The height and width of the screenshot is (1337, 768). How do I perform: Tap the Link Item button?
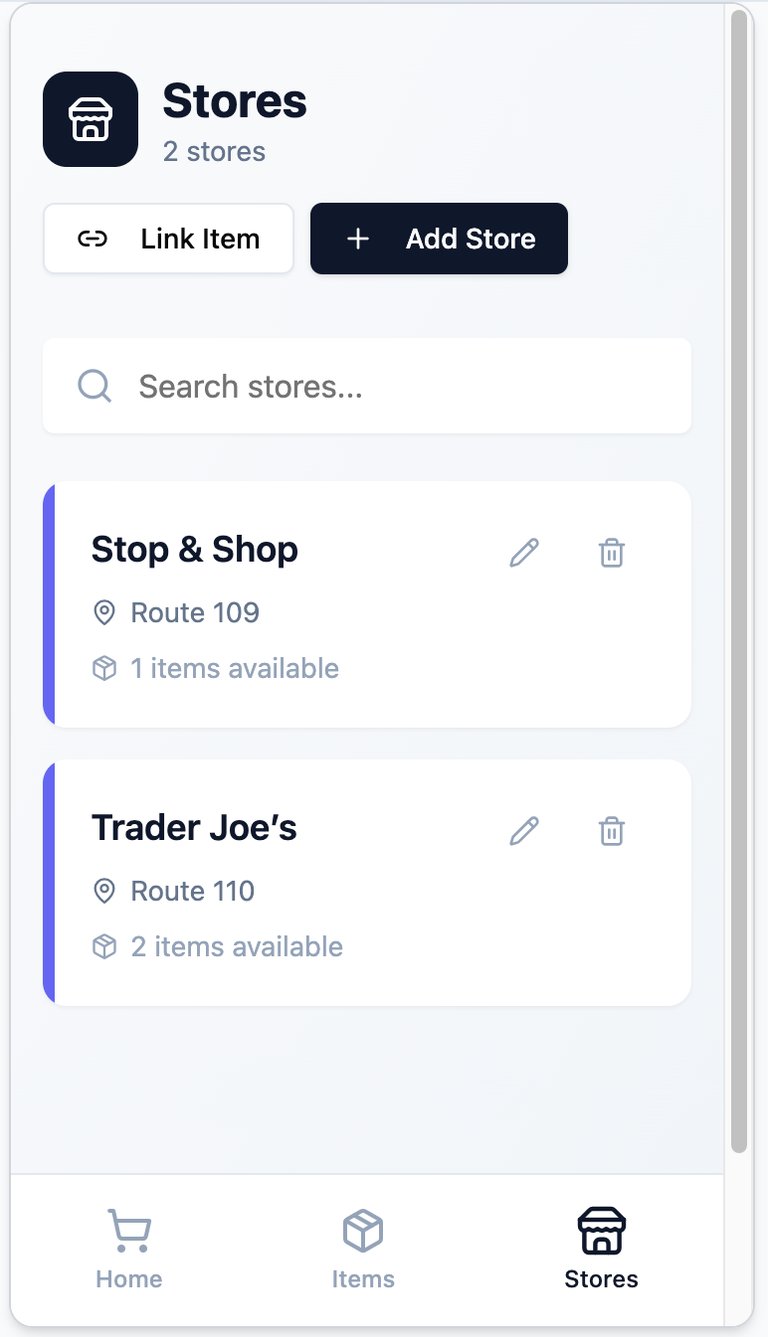[x=168, y=239]
